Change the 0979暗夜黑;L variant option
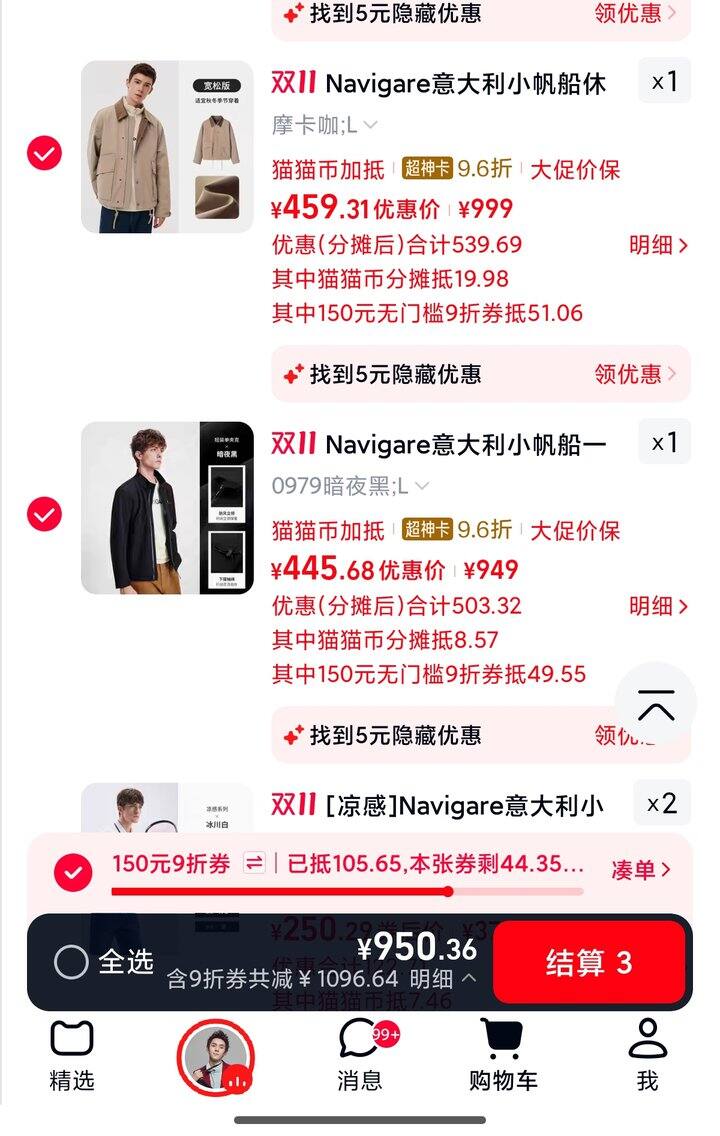The image size is (720, 1136). [x=350, y=486]
